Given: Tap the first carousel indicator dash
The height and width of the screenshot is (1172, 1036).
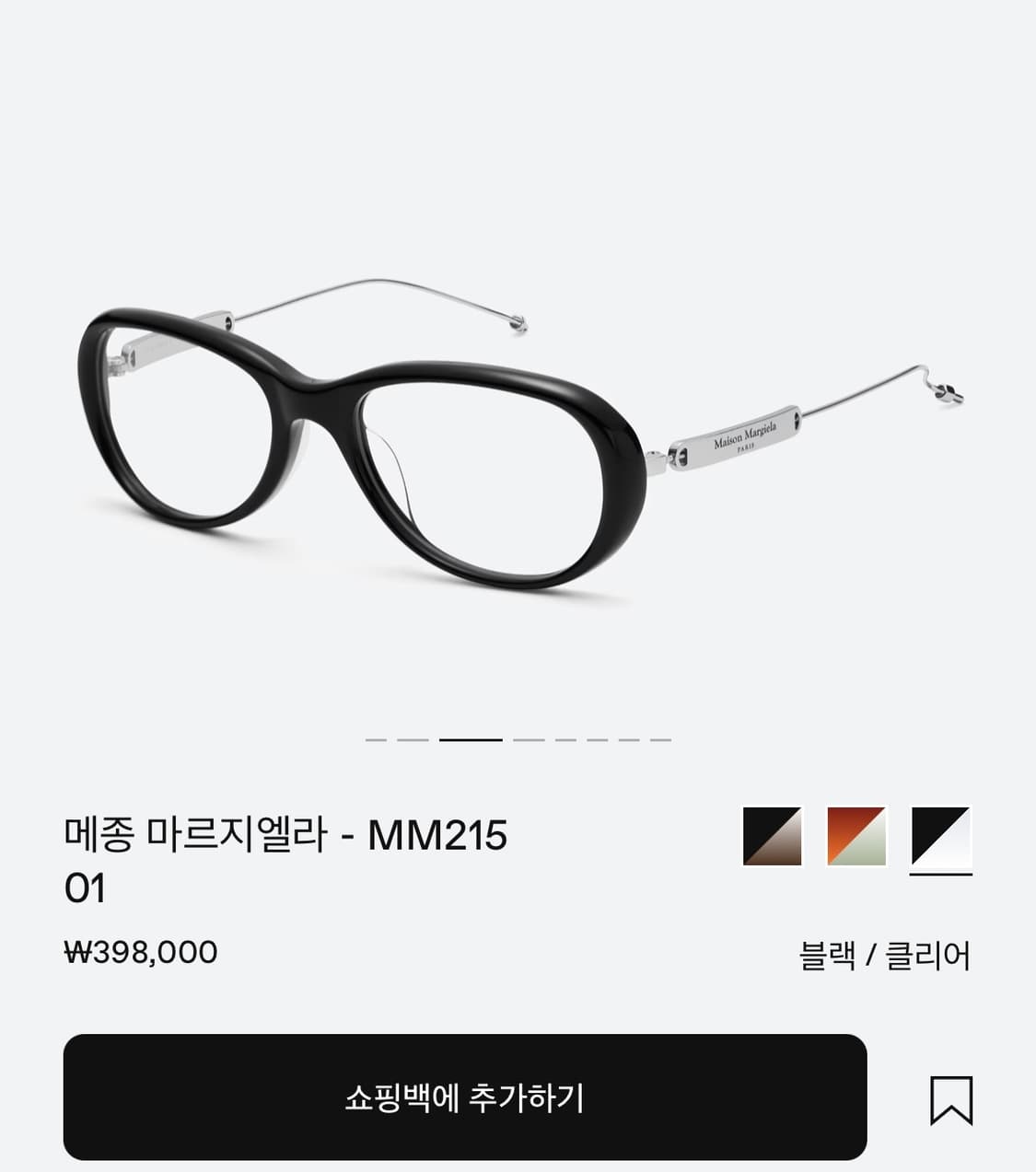Looking at the screenshot, I should click(376, 739).
